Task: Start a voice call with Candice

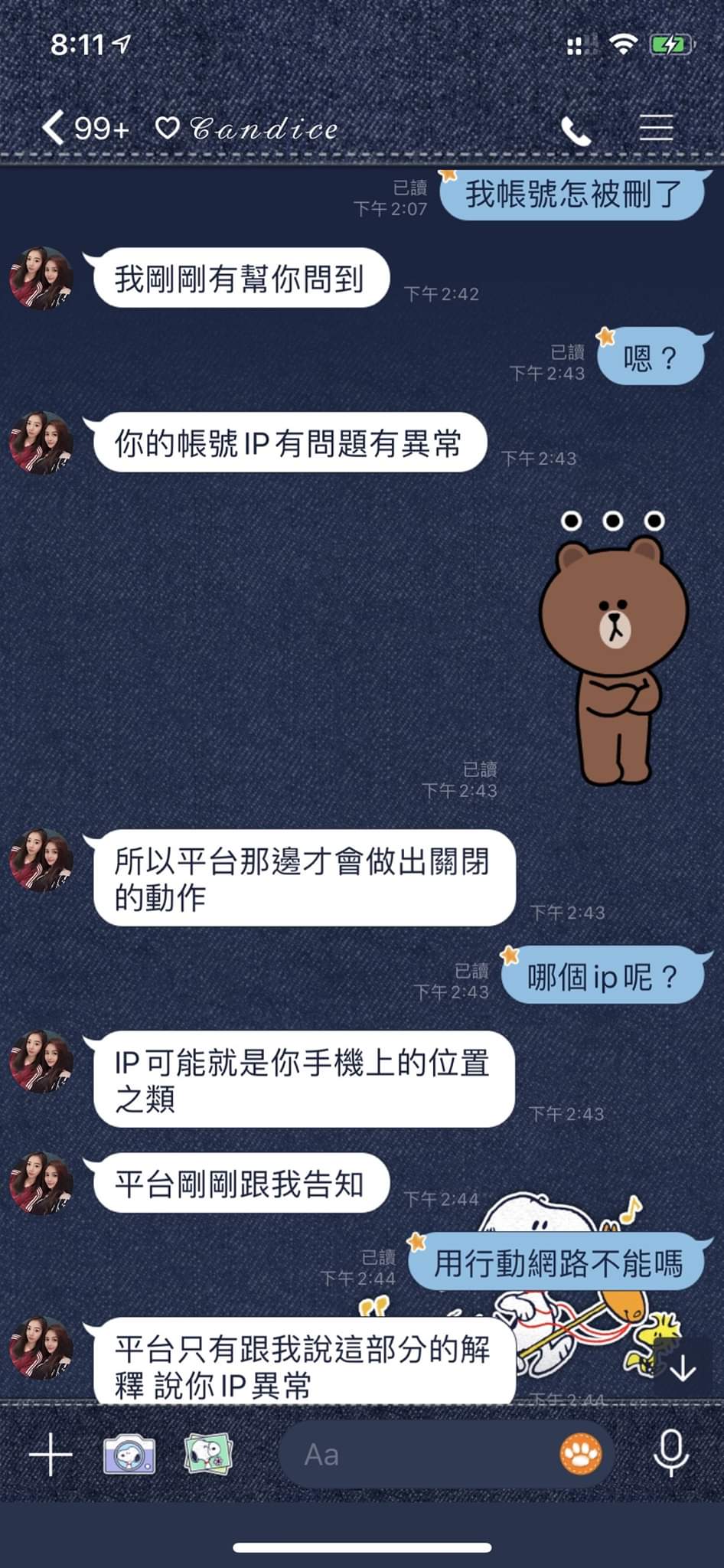Action: pos(576,130)
